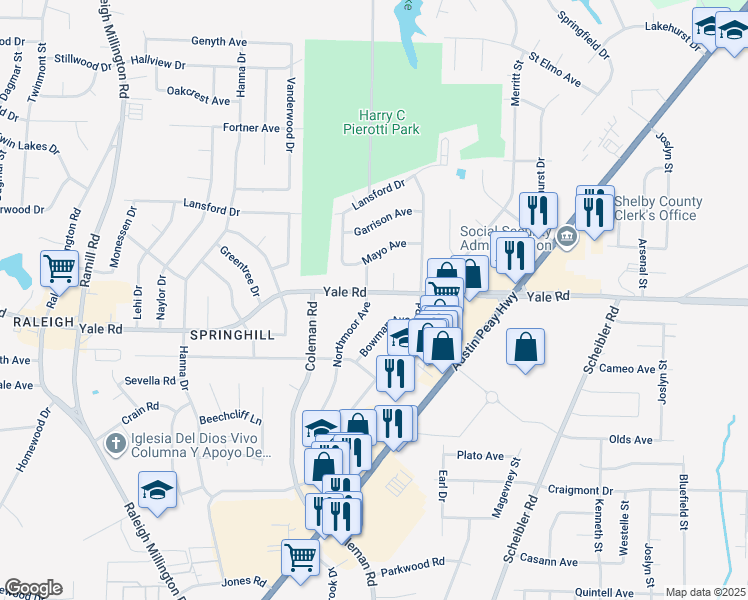The image size is (748, 600).
Task: Open the graduation cap marker near Homewood Dr
Action: coord(157,489)
